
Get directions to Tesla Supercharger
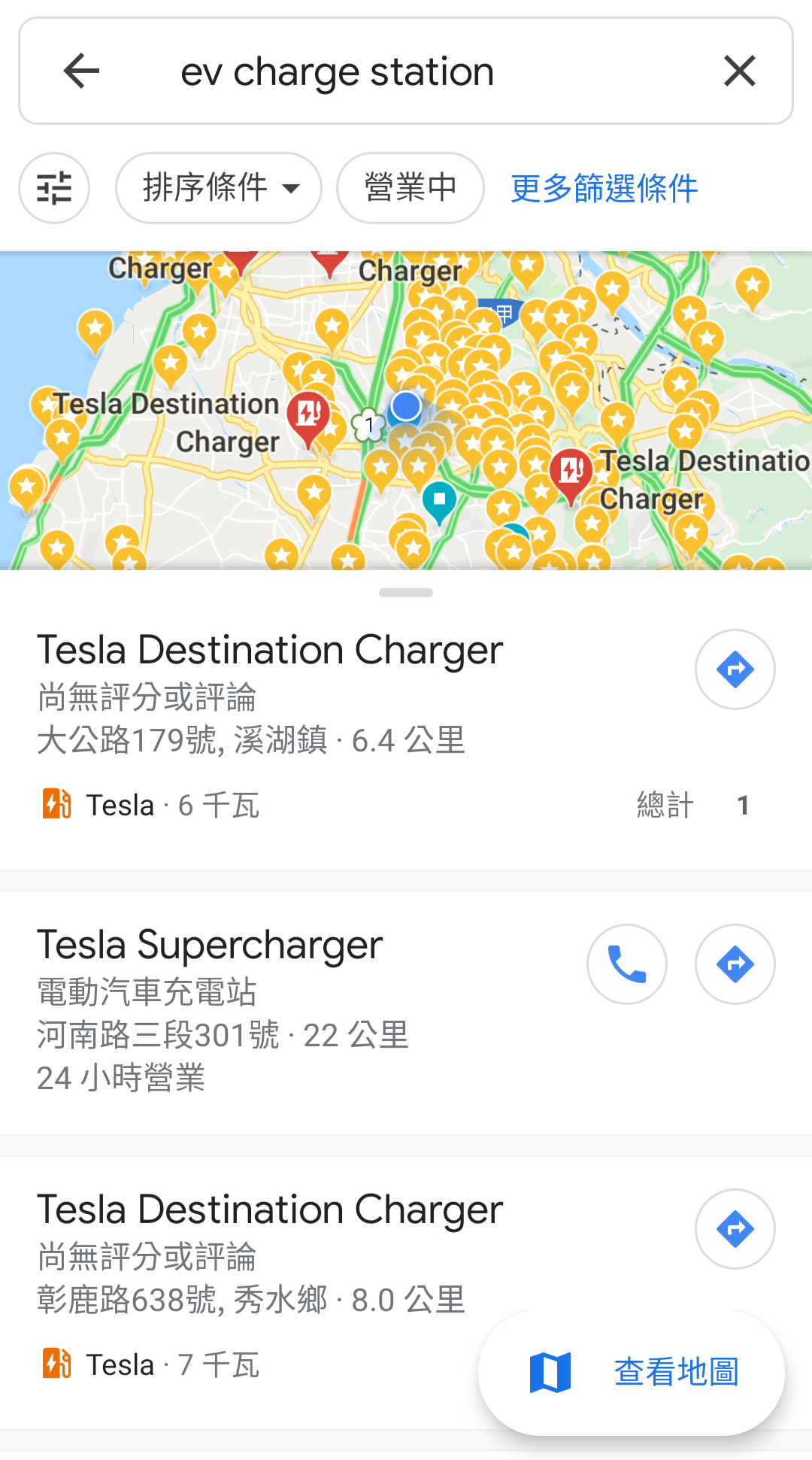(735, 964)
